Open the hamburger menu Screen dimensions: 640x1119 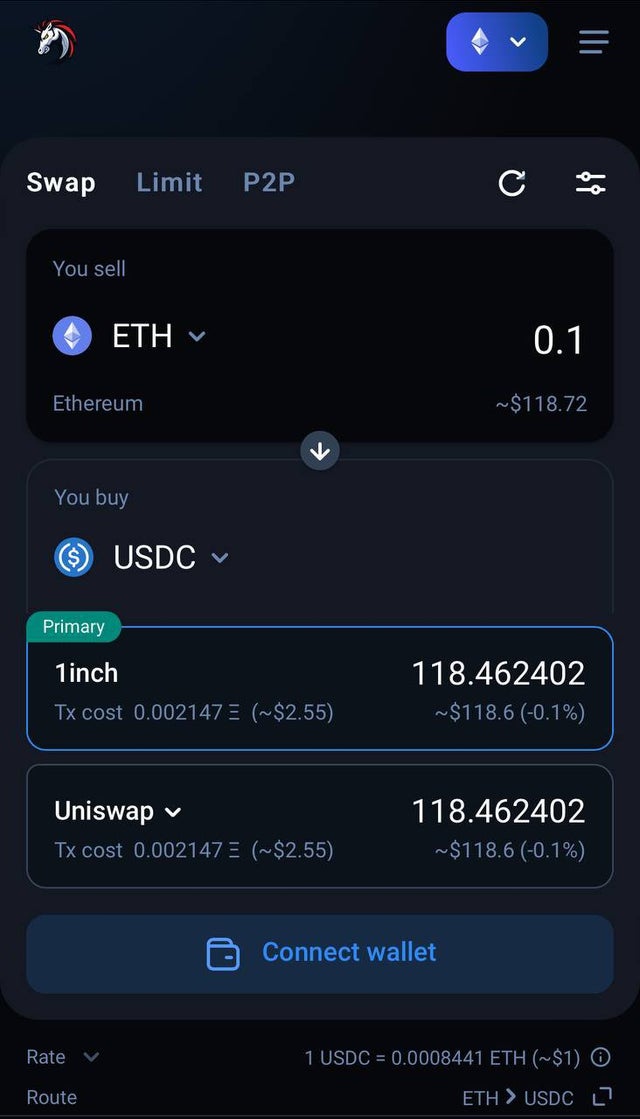pyautogui.click(x=593, y=41)
